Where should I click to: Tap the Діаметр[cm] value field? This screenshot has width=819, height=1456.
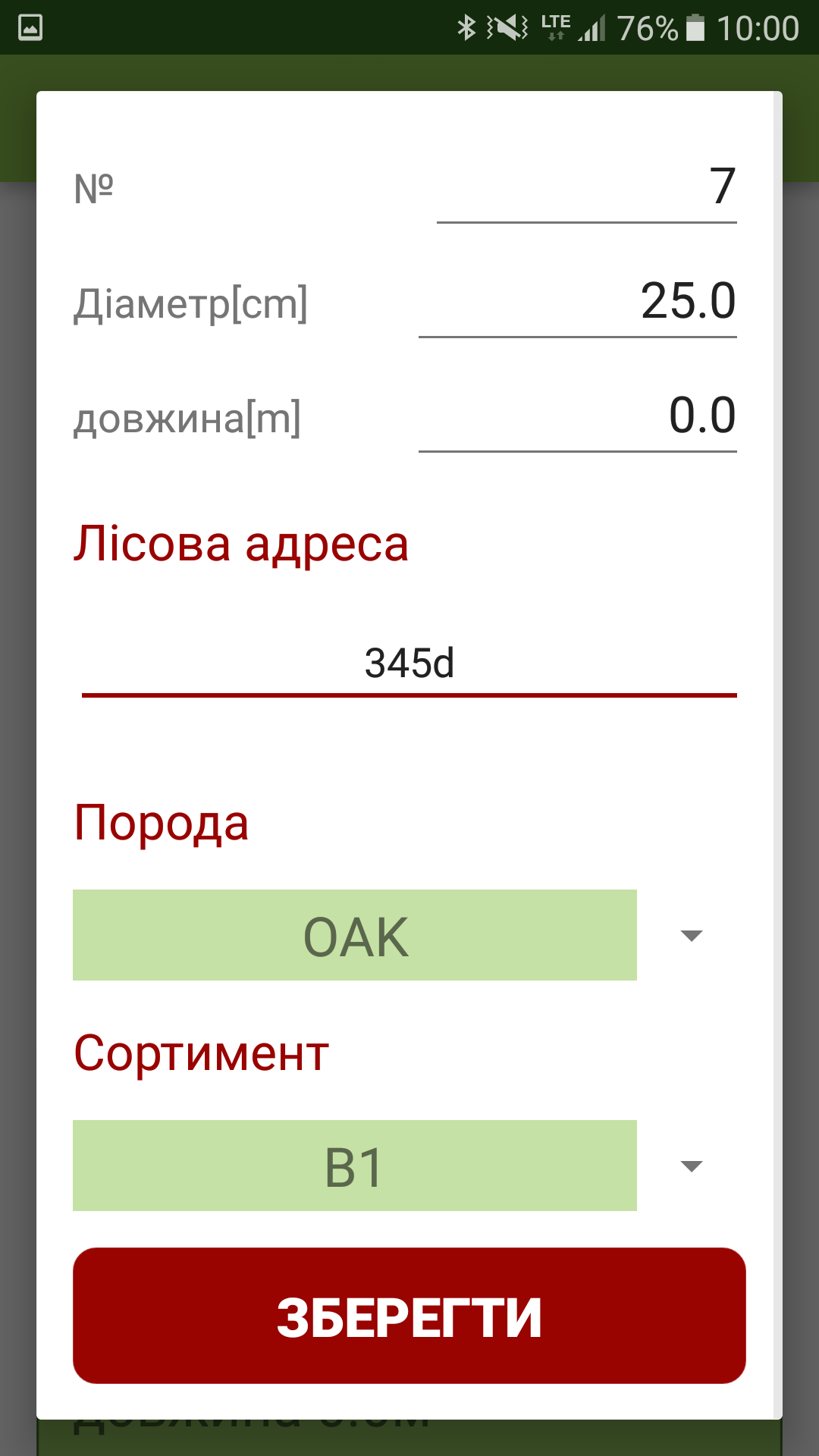[x=577, y=302]
